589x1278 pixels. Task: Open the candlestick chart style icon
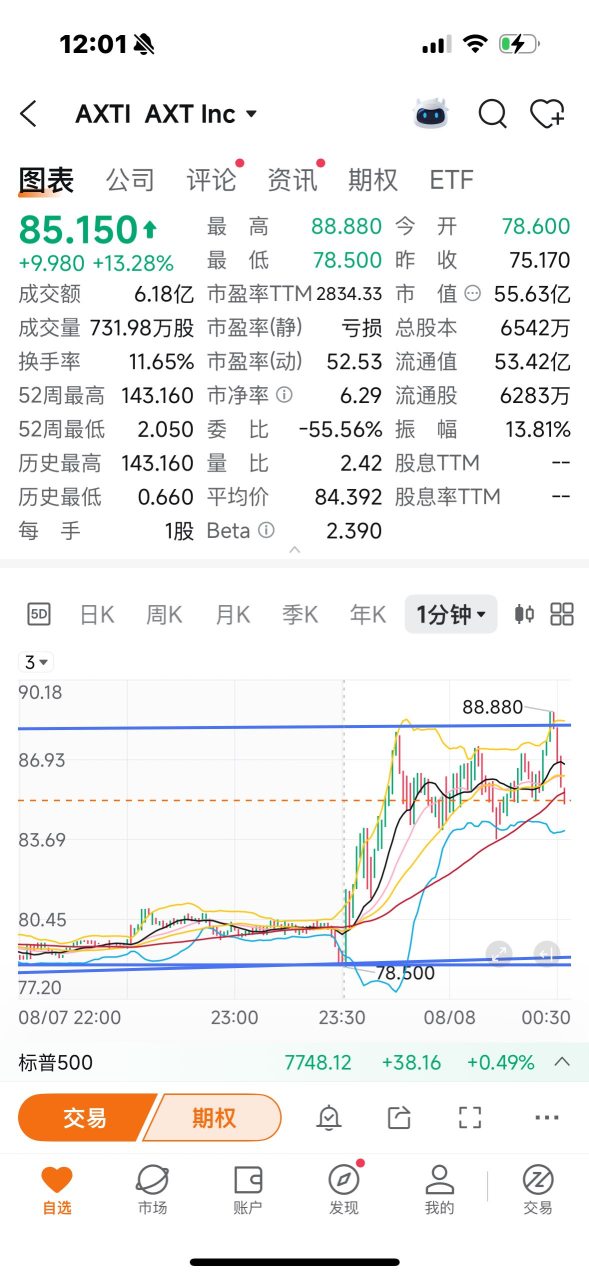(x=523, y=614)
